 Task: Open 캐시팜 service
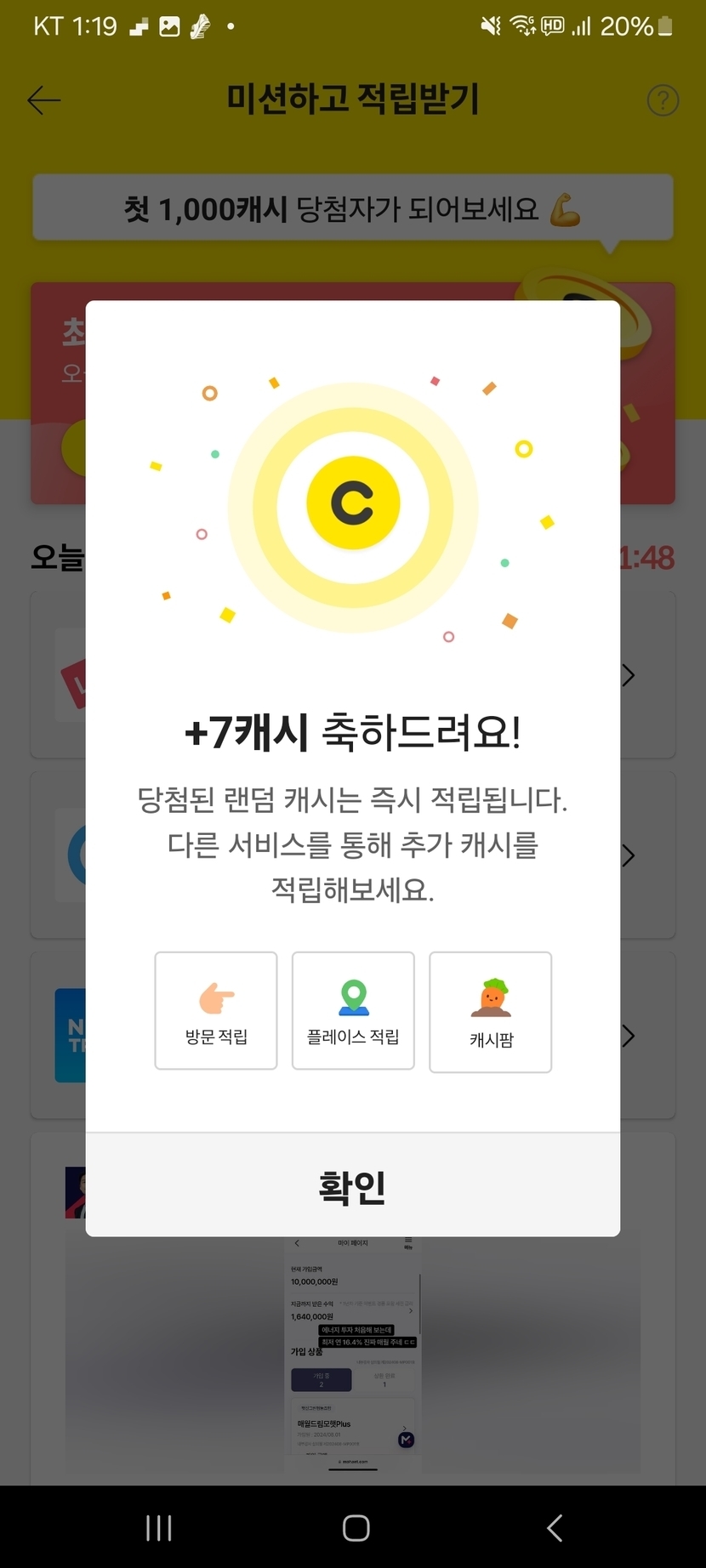point(491,1012)
